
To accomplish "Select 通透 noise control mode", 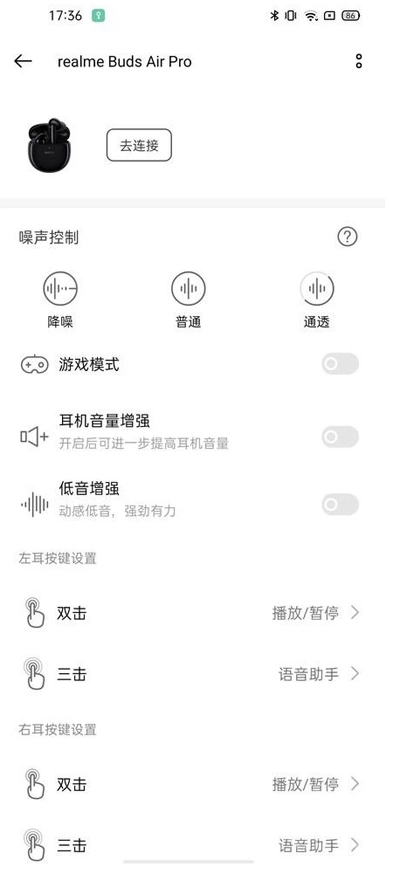I will coord(316,300).
